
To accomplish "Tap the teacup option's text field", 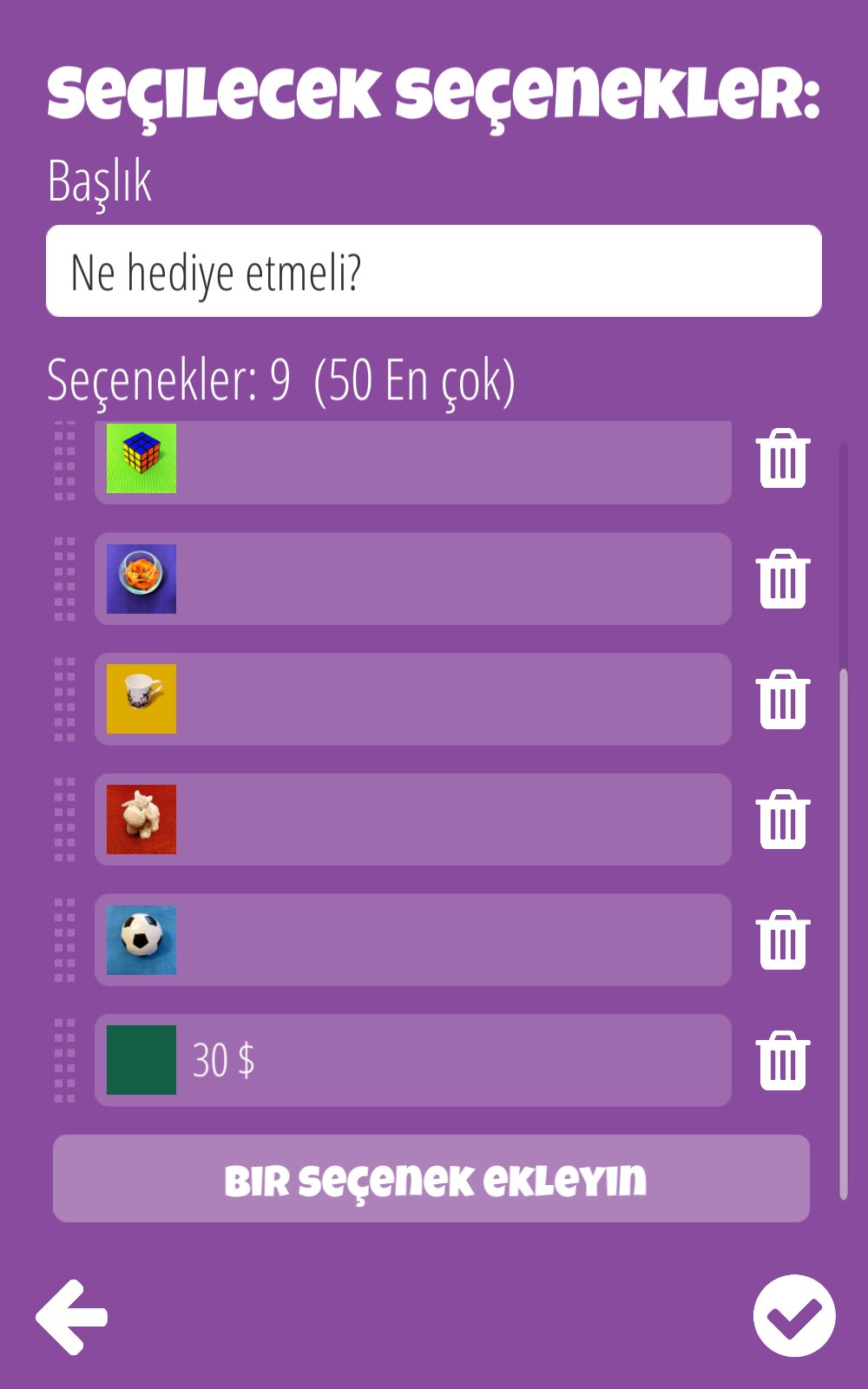I will (x=453, y=700).
